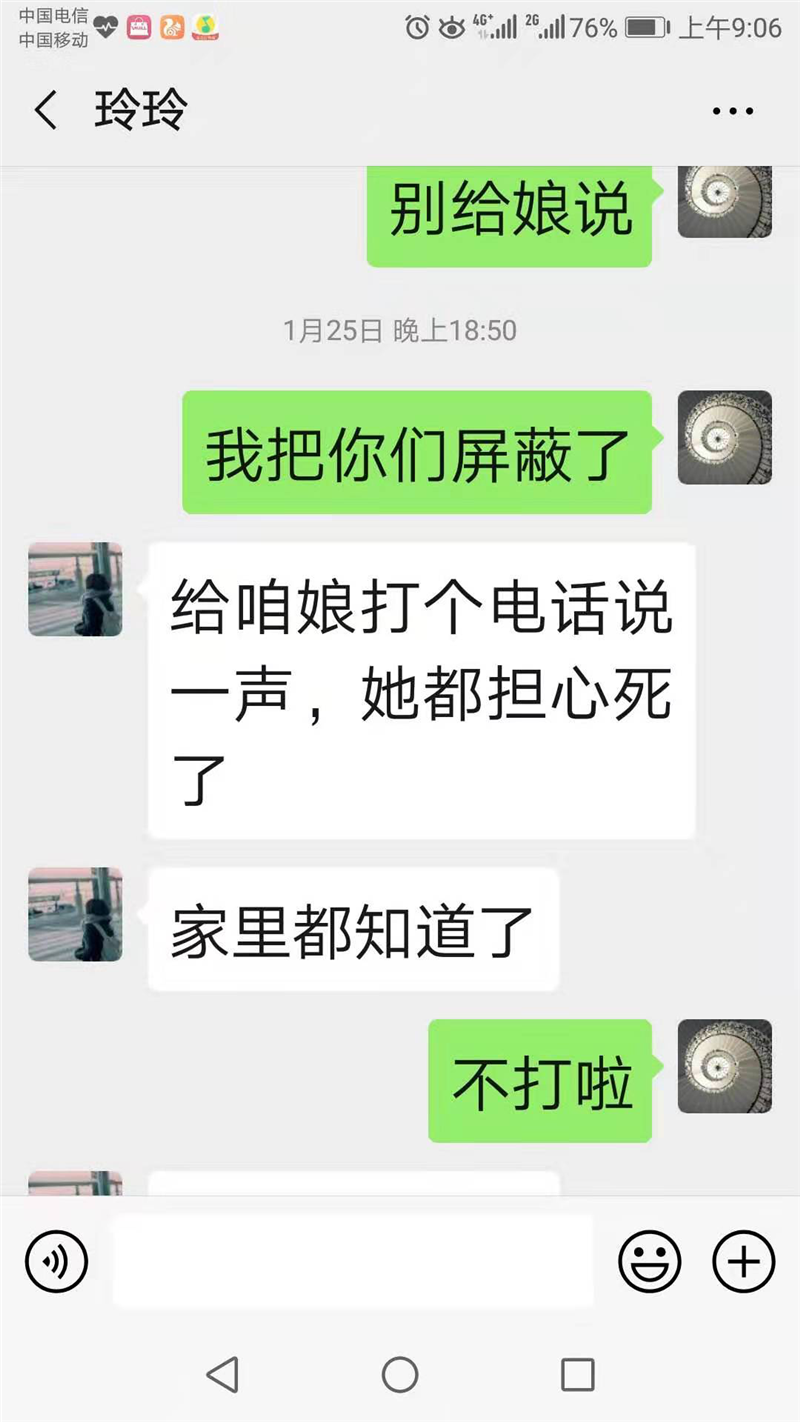The height and width of the screenshot is (1422, 800).
Task: Tap the back arrow to leave the chat
Action: [44, 110]
